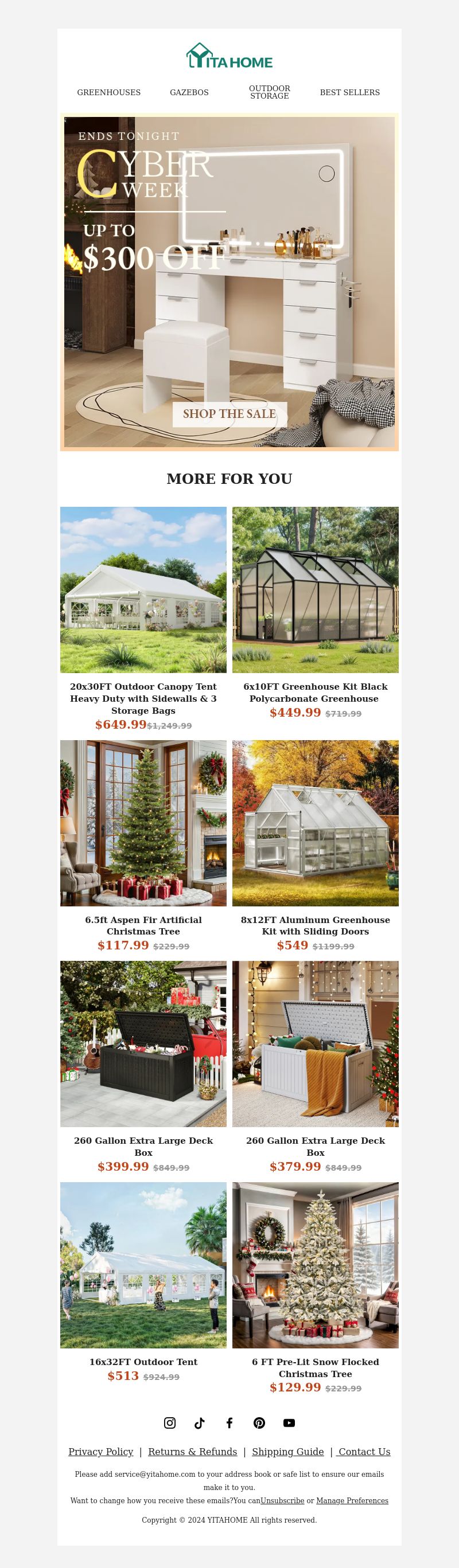Open the Returns & Refunds page

tap(193, 1452)
